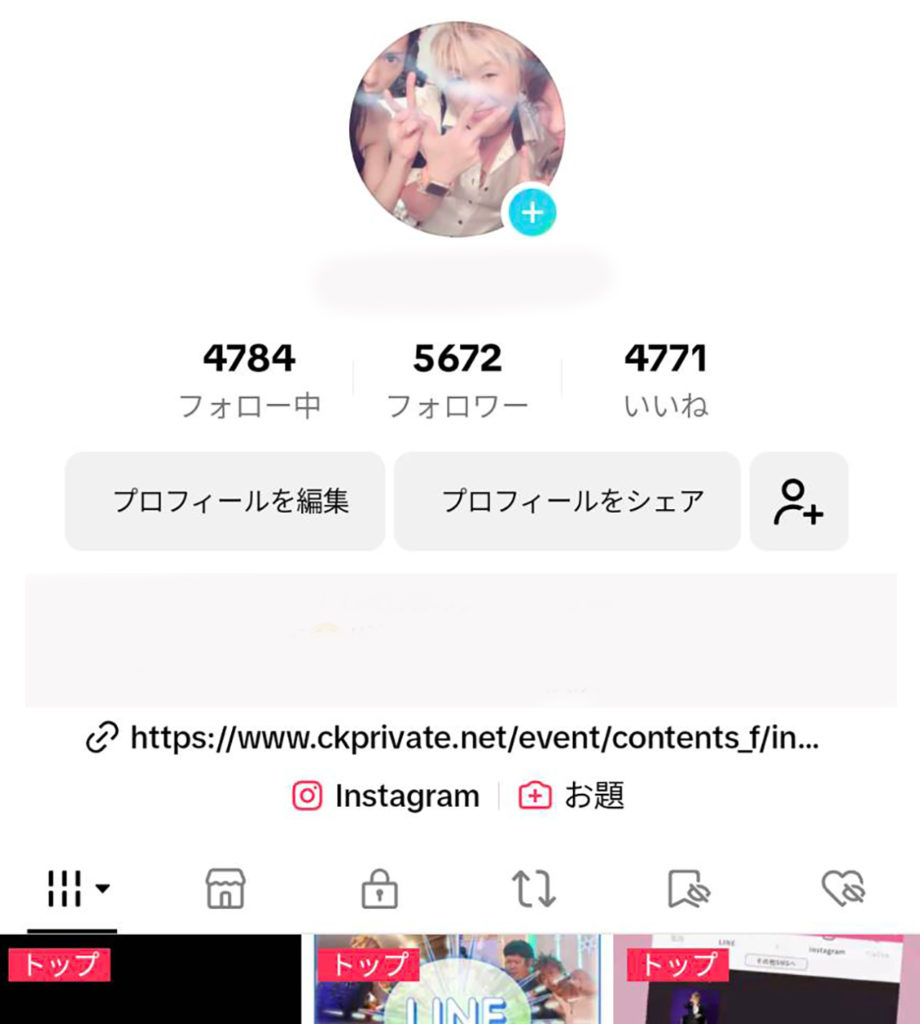Open the hidden bookmarks tab
Image resolution: width=920 pixels, height=1024 pixels.
688,888
